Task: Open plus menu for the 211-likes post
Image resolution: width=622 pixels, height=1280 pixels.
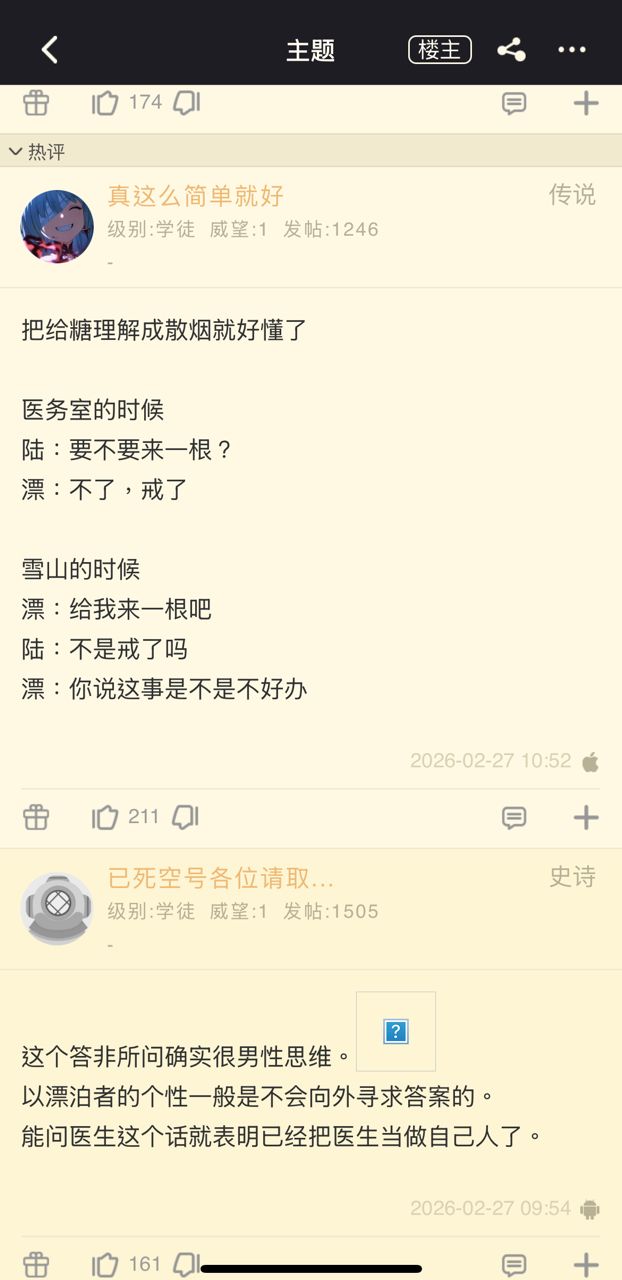Action: click(586, 818)
